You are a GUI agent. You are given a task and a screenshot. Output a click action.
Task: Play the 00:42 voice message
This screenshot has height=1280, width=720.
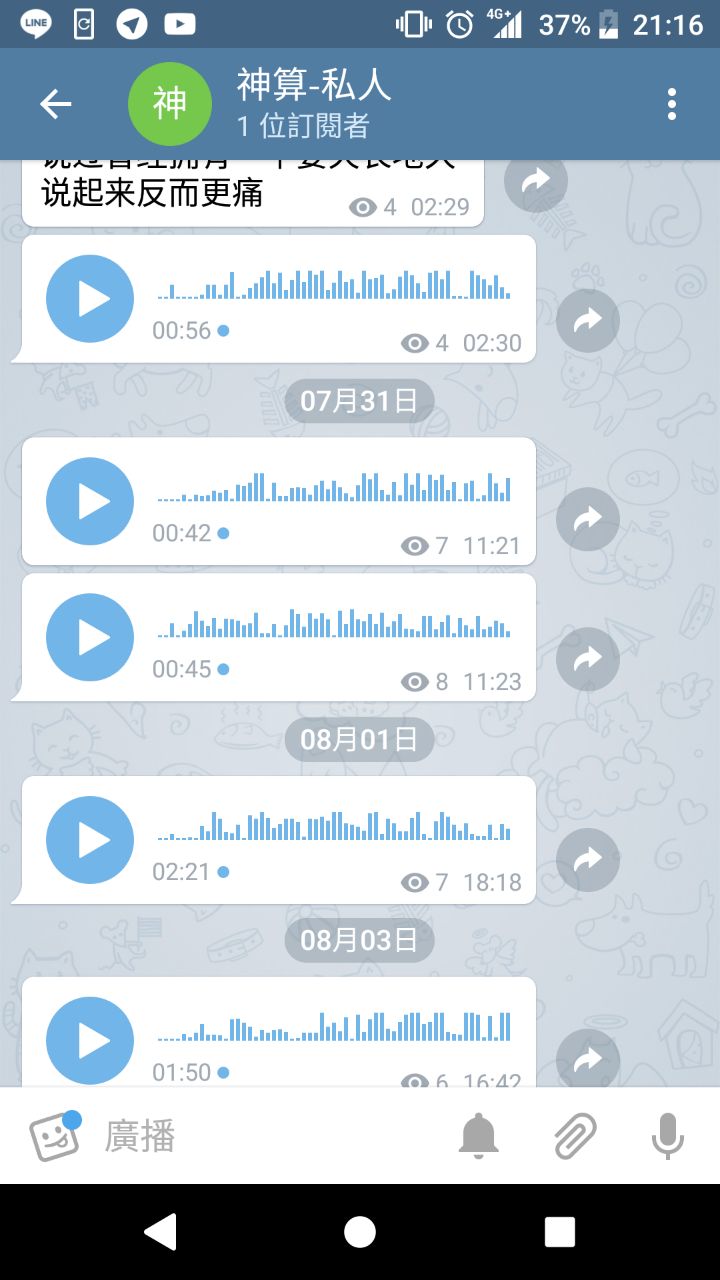[90, 501]
